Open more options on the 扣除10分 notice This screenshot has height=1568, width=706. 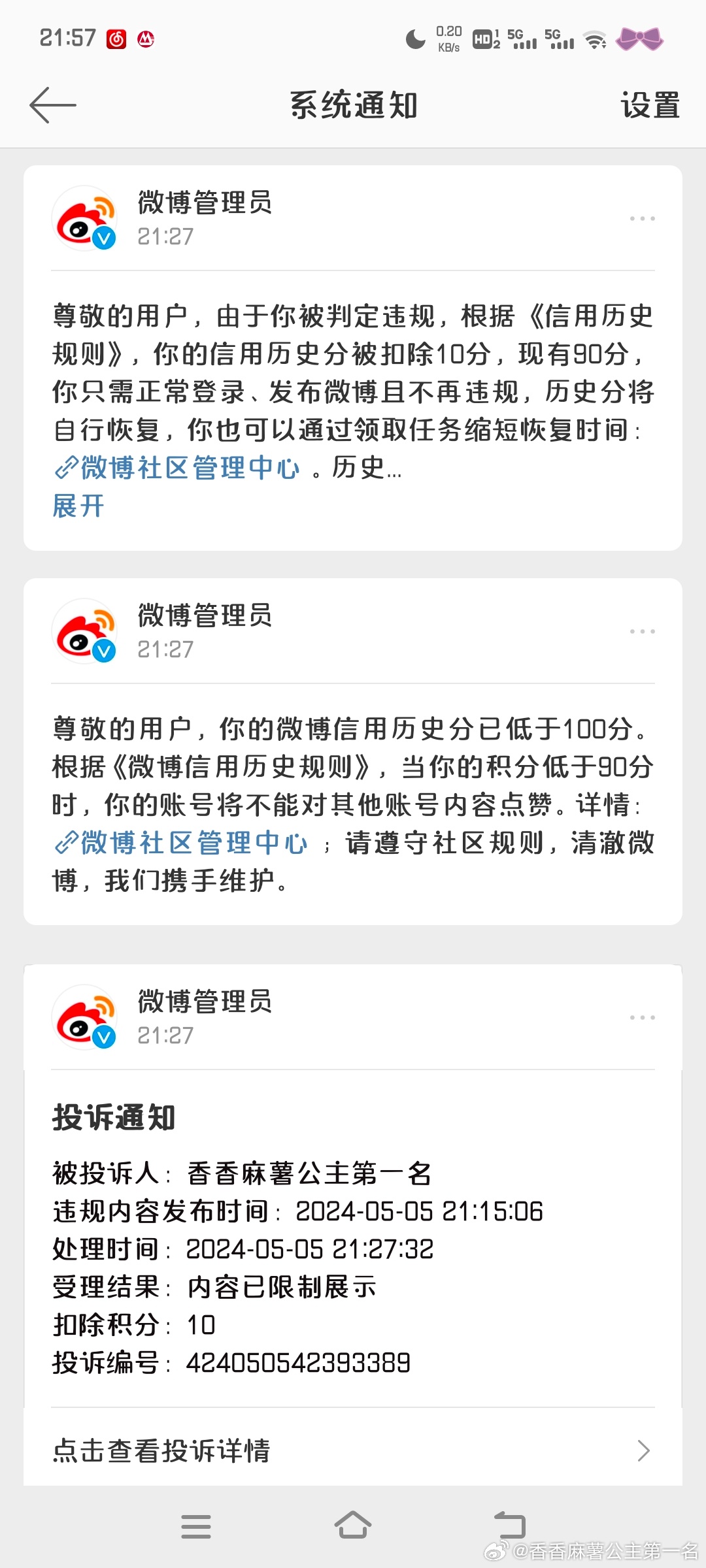tap(642, 218)
